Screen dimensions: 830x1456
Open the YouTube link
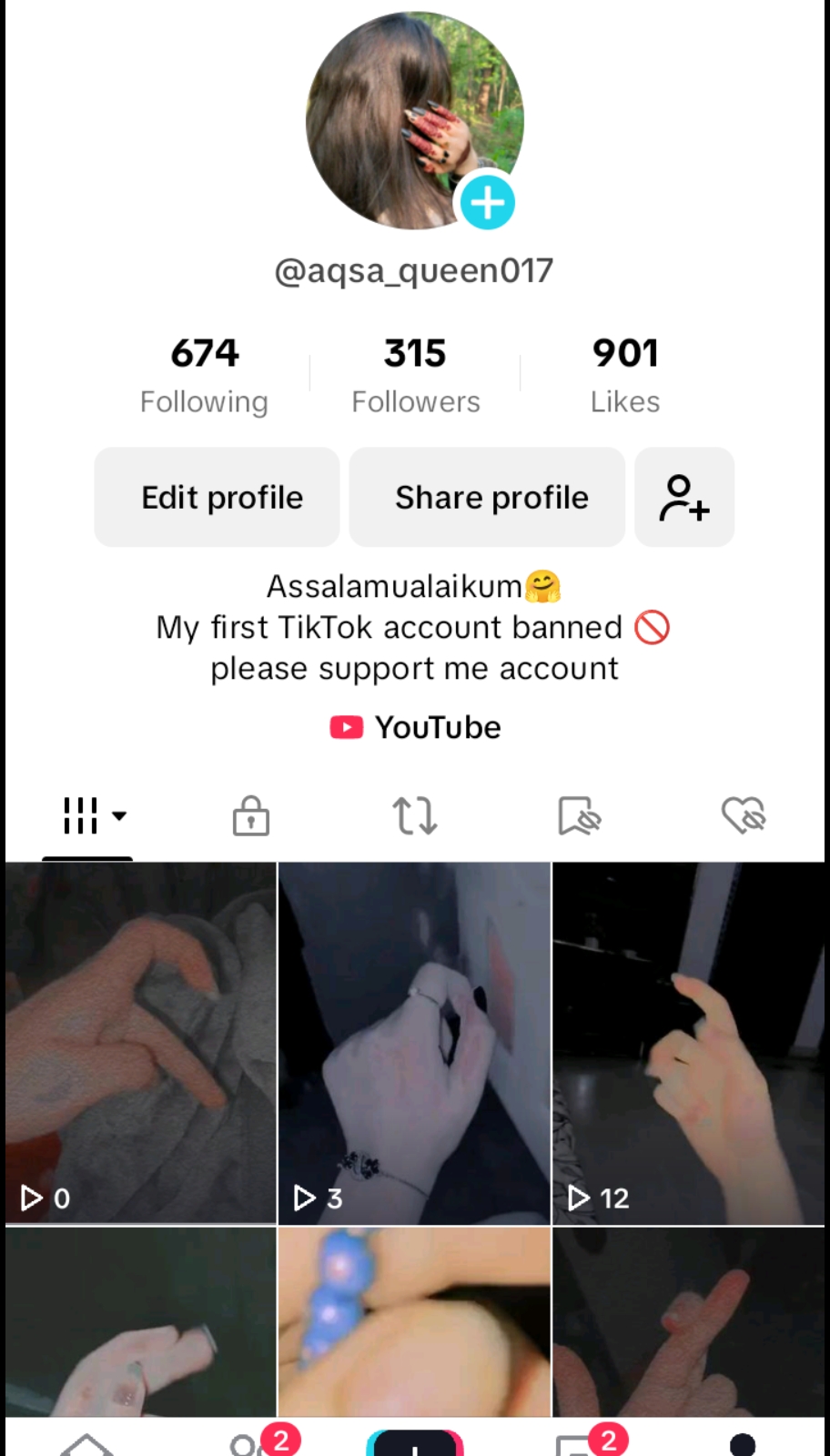coord(415,727)
